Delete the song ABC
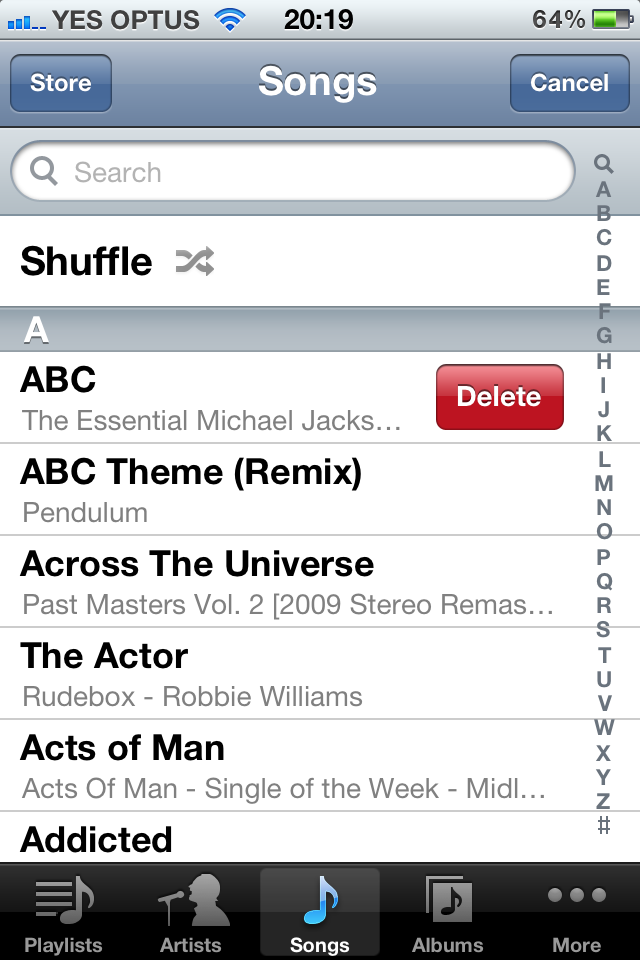640x960 pixels. (500, 397)
